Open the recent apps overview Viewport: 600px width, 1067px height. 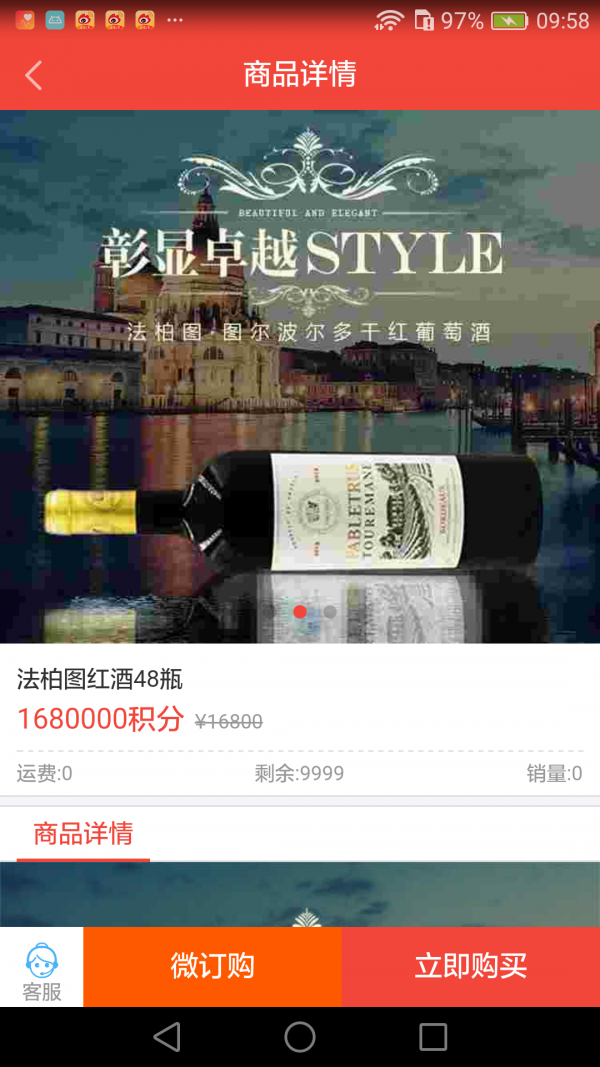(x=432, y=1037)
